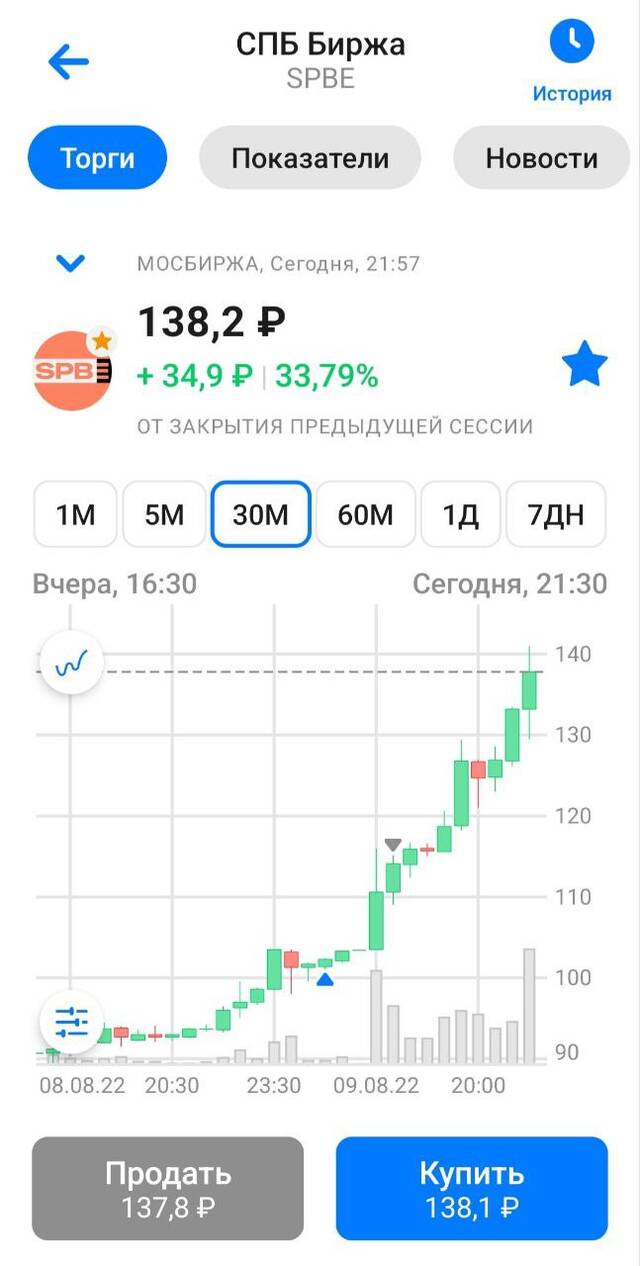Select the 30М chart interval
640x1266 pixels.
coord(260,515)
